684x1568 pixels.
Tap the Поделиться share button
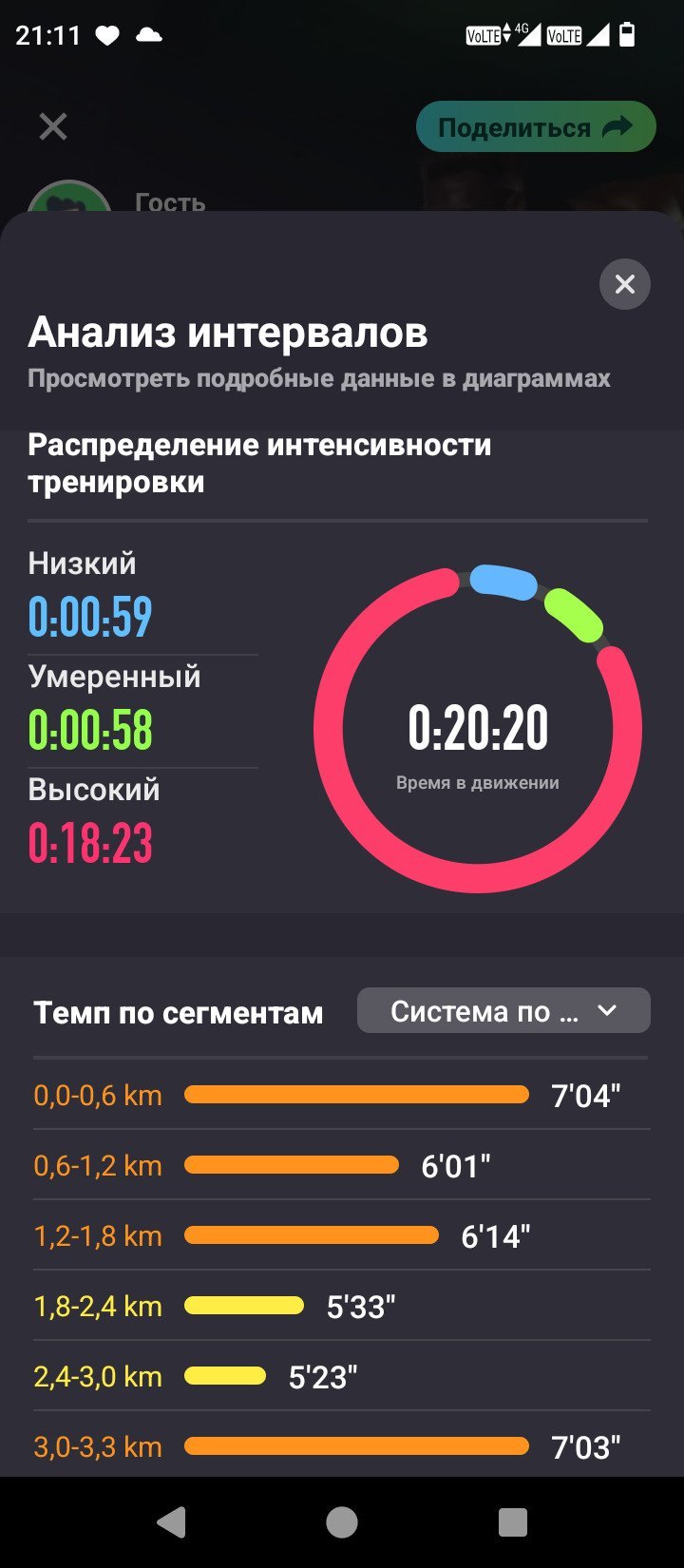click(x=536, y=127)
